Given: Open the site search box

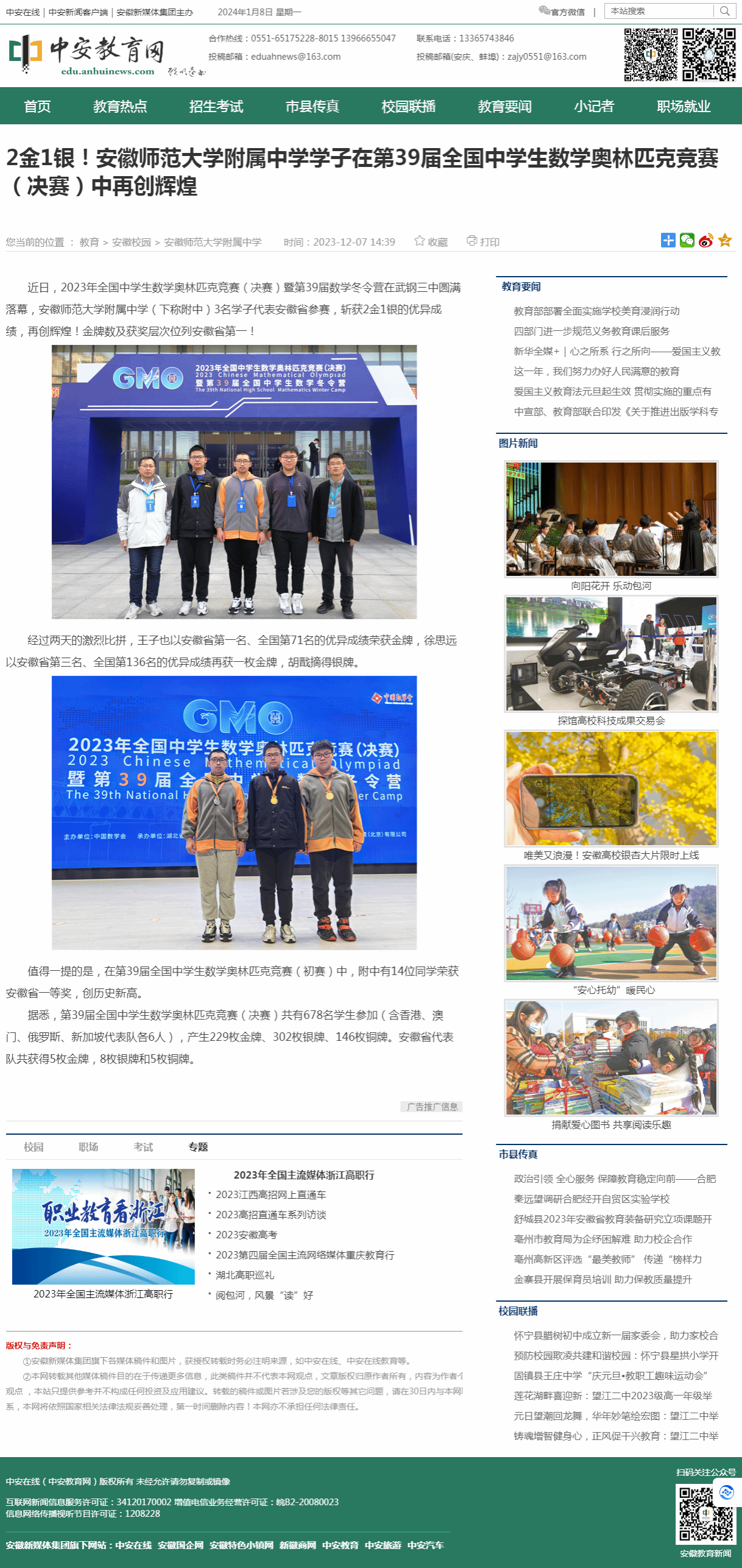Looking at the screenshot, I should coord(658,11).
